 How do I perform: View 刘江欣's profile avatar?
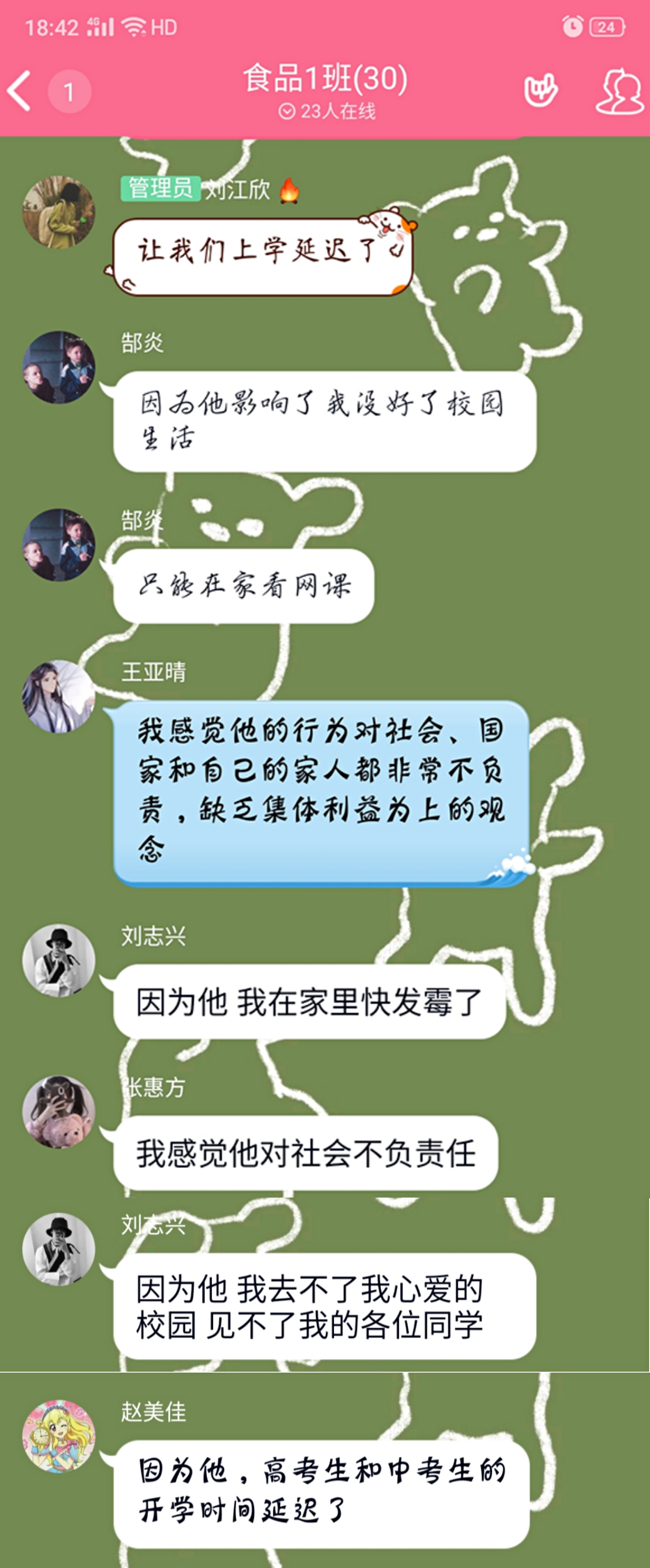pyautogui.click(x=58, y=212)
